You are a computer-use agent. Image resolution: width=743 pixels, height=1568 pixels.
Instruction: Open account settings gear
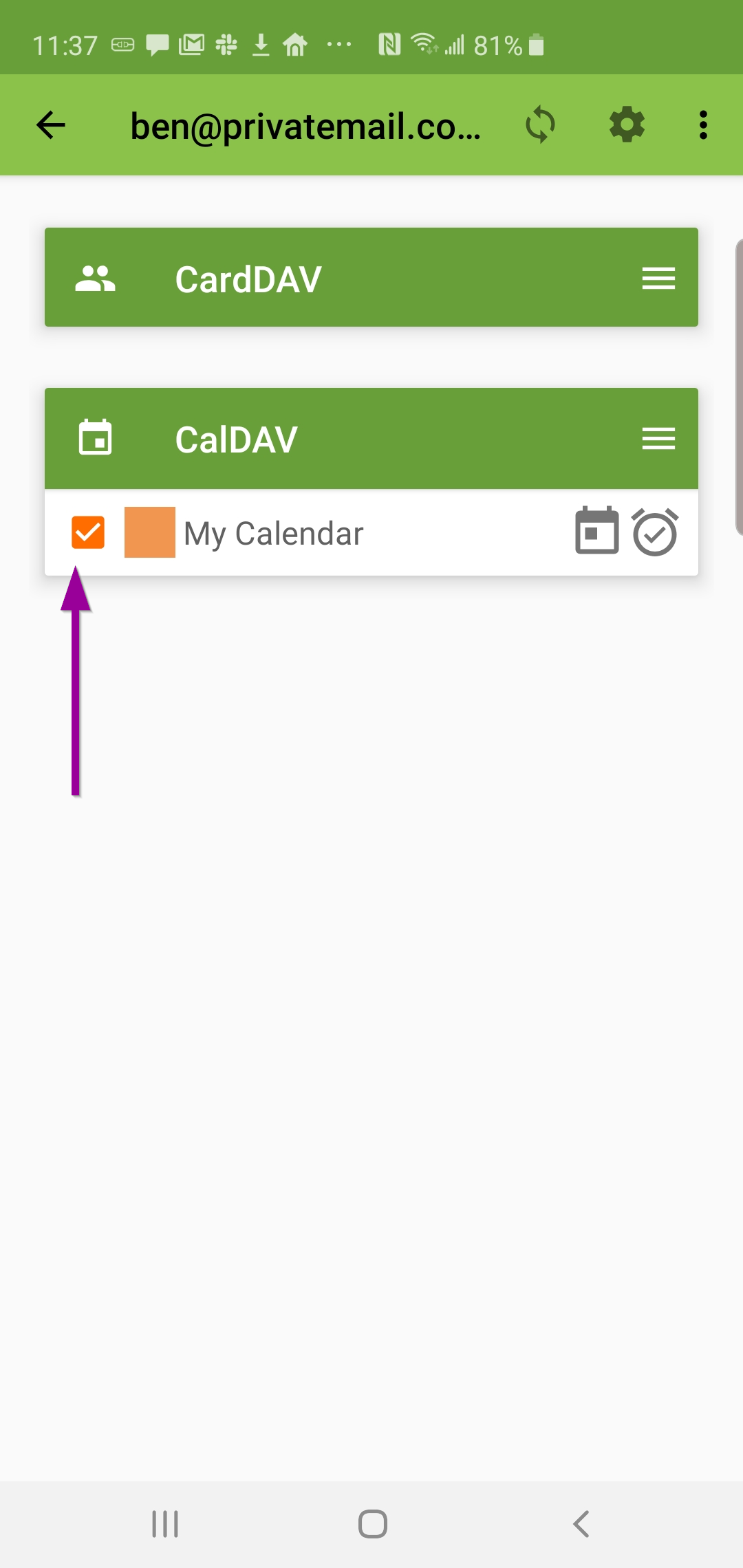627,125
